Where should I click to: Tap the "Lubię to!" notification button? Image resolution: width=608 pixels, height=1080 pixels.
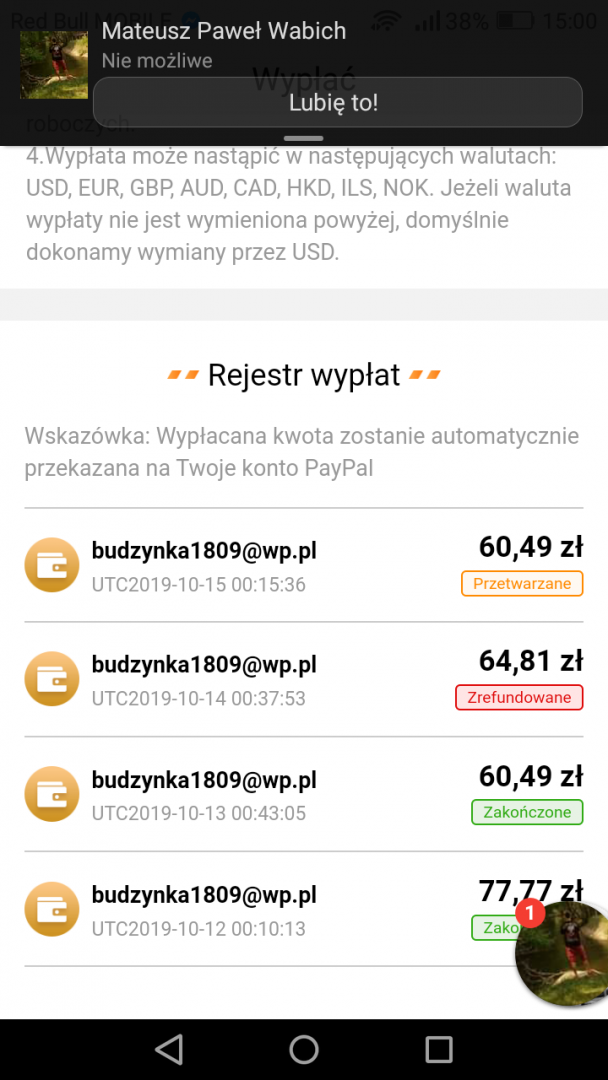pyautogui.click(x=337, y=102)
